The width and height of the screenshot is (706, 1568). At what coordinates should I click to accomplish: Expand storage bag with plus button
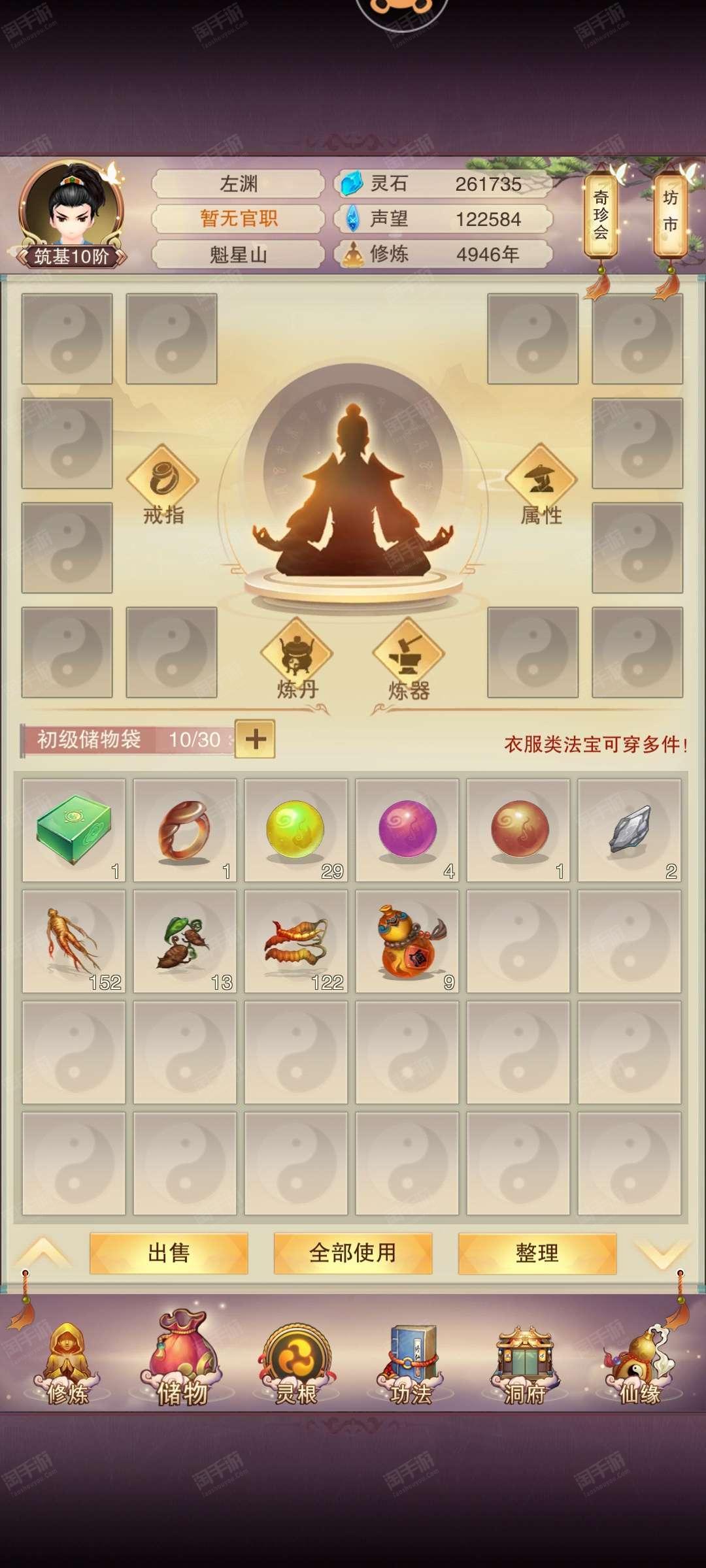coord(255,739)
